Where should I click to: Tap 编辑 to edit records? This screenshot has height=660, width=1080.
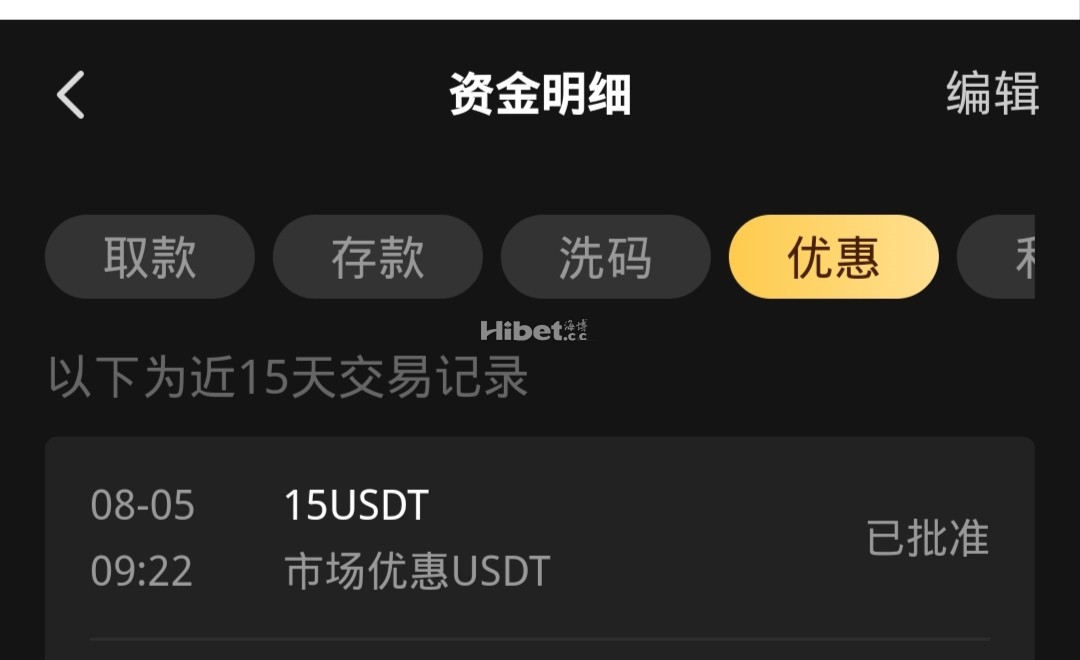992,95
